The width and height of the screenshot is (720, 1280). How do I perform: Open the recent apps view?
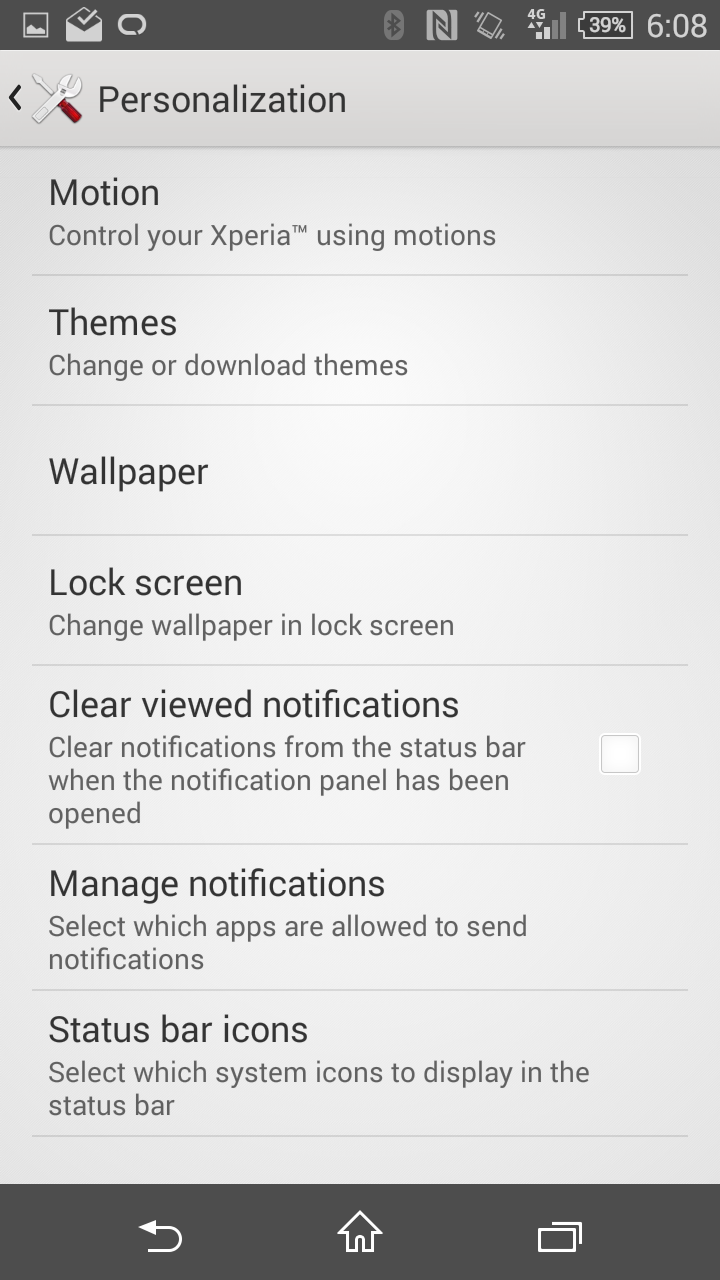(559, 1236)
